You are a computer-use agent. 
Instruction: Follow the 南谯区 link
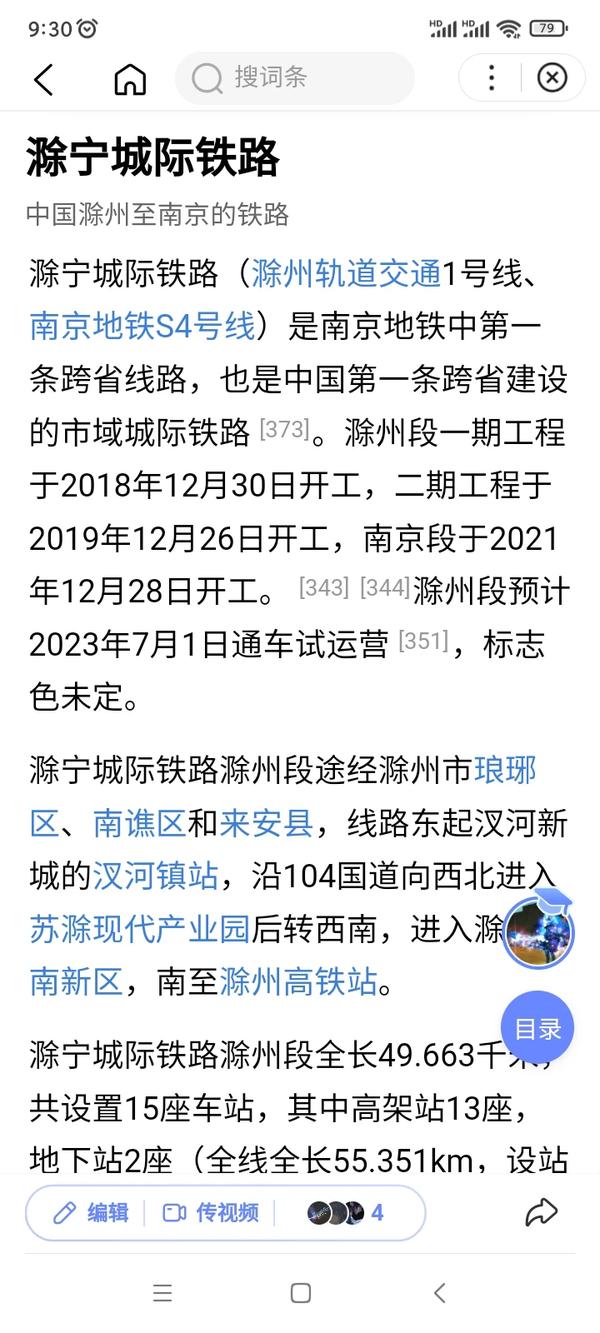point(140,824)
